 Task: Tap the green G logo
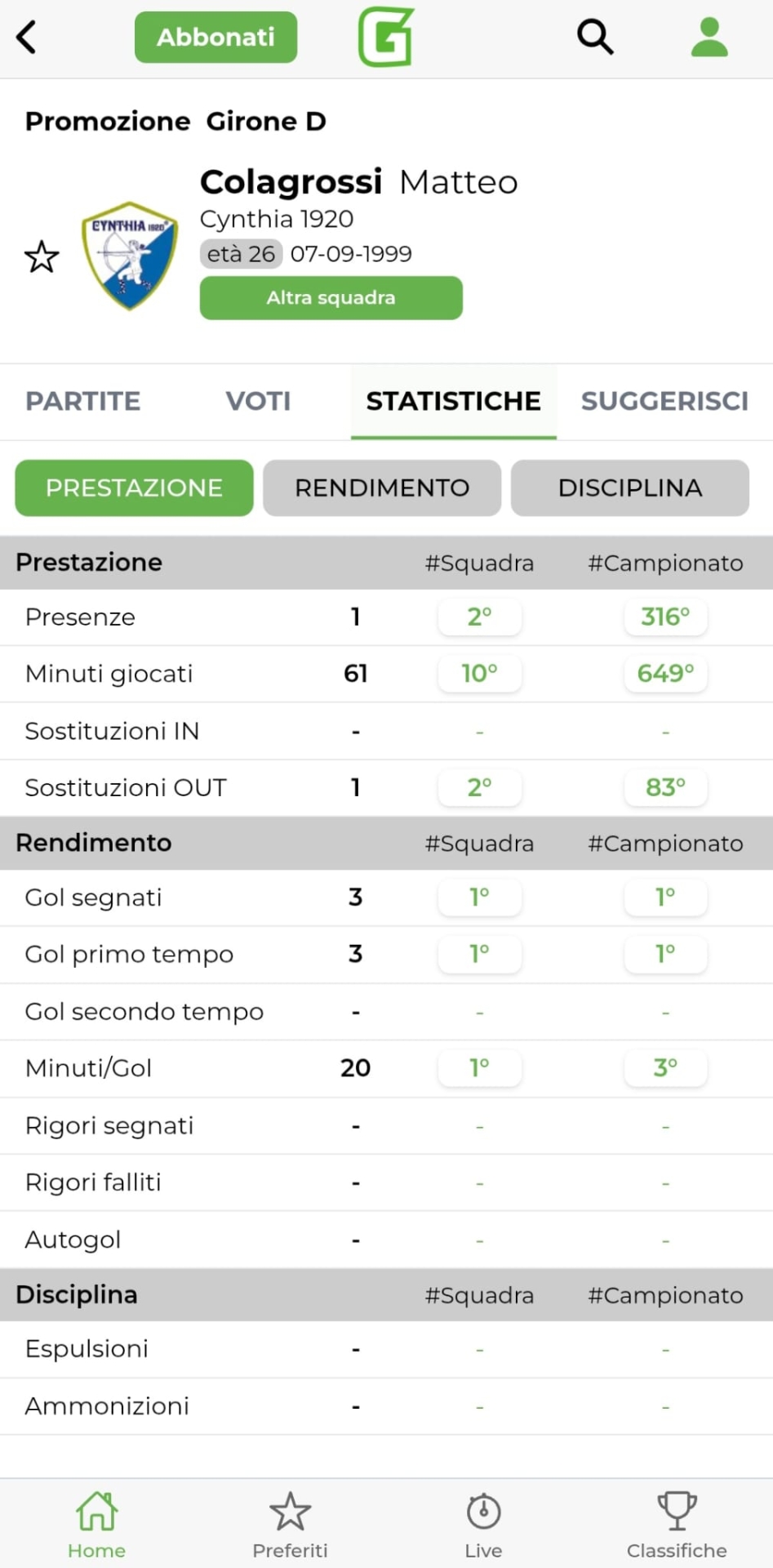tap(386, 38)
